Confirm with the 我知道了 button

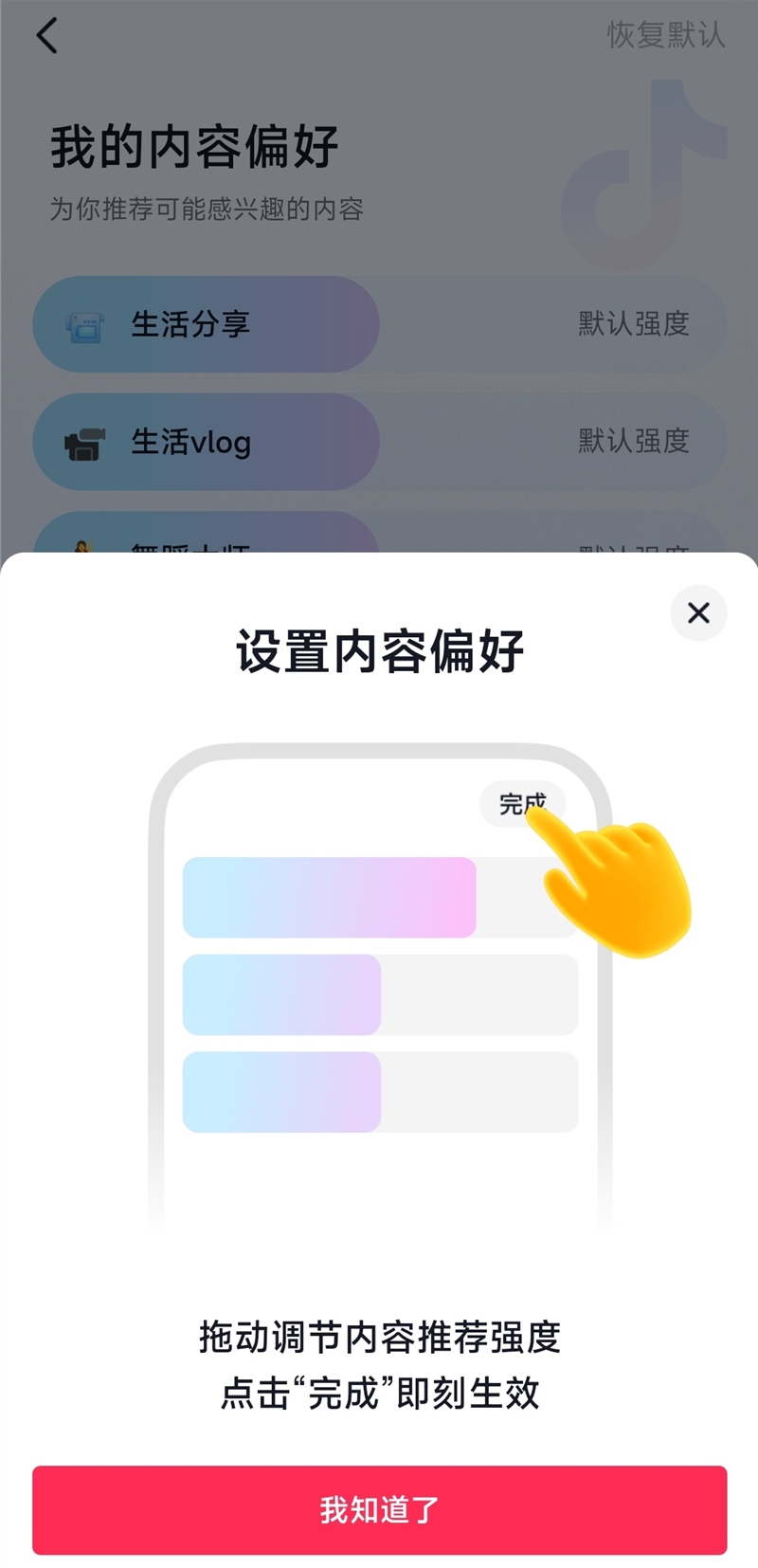[x=379, y=1509]
